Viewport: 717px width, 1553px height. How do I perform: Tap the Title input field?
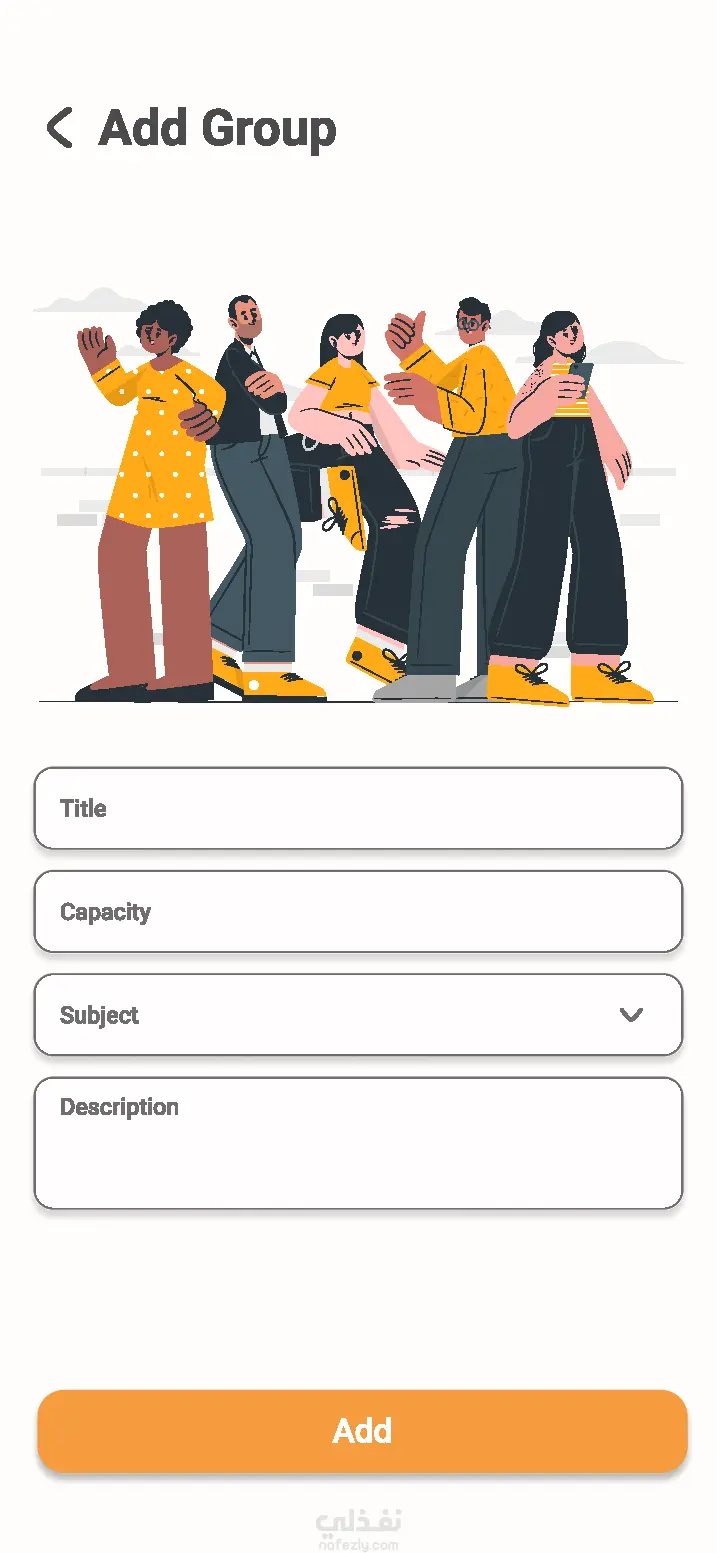pos(358,808)
